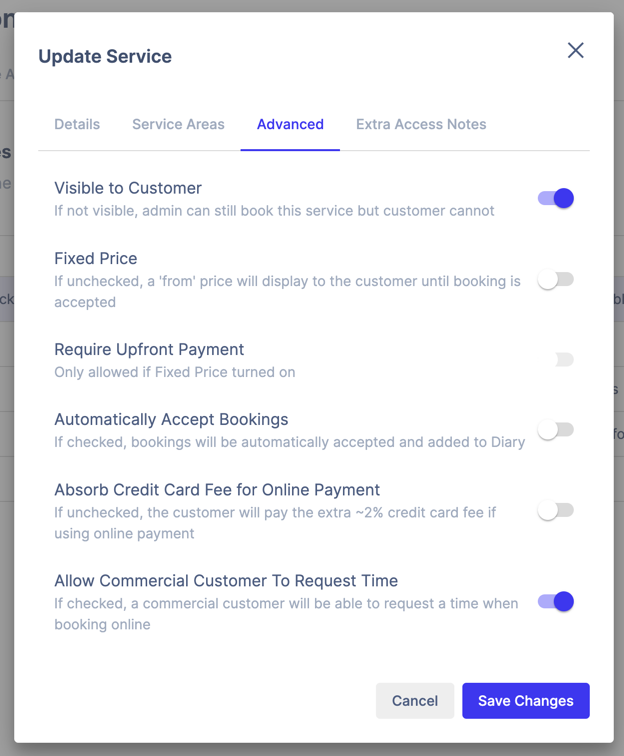Close the Update Service dialog
The width and height of the screenshot is (624, 756).
(x=575, y=50)
